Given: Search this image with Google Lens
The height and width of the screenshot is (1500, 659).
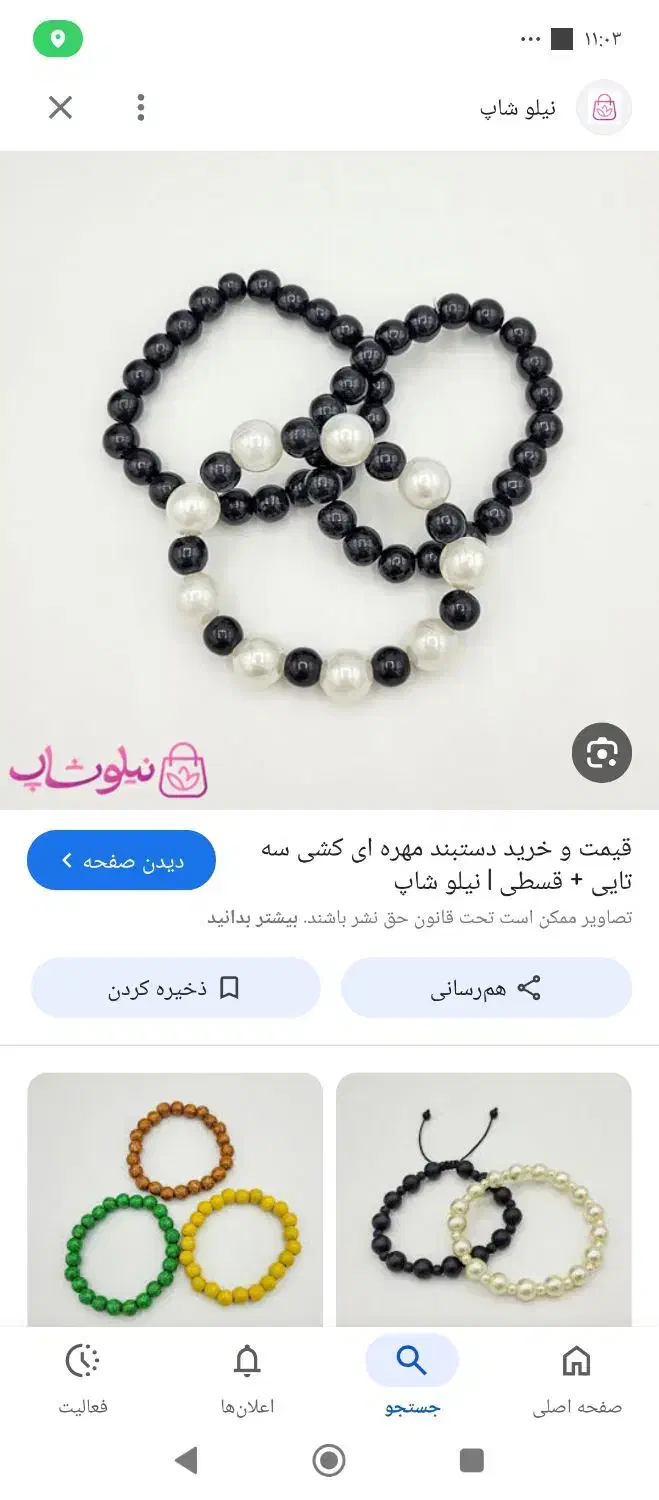Looking at the screenshot, I should coord(601,752).
